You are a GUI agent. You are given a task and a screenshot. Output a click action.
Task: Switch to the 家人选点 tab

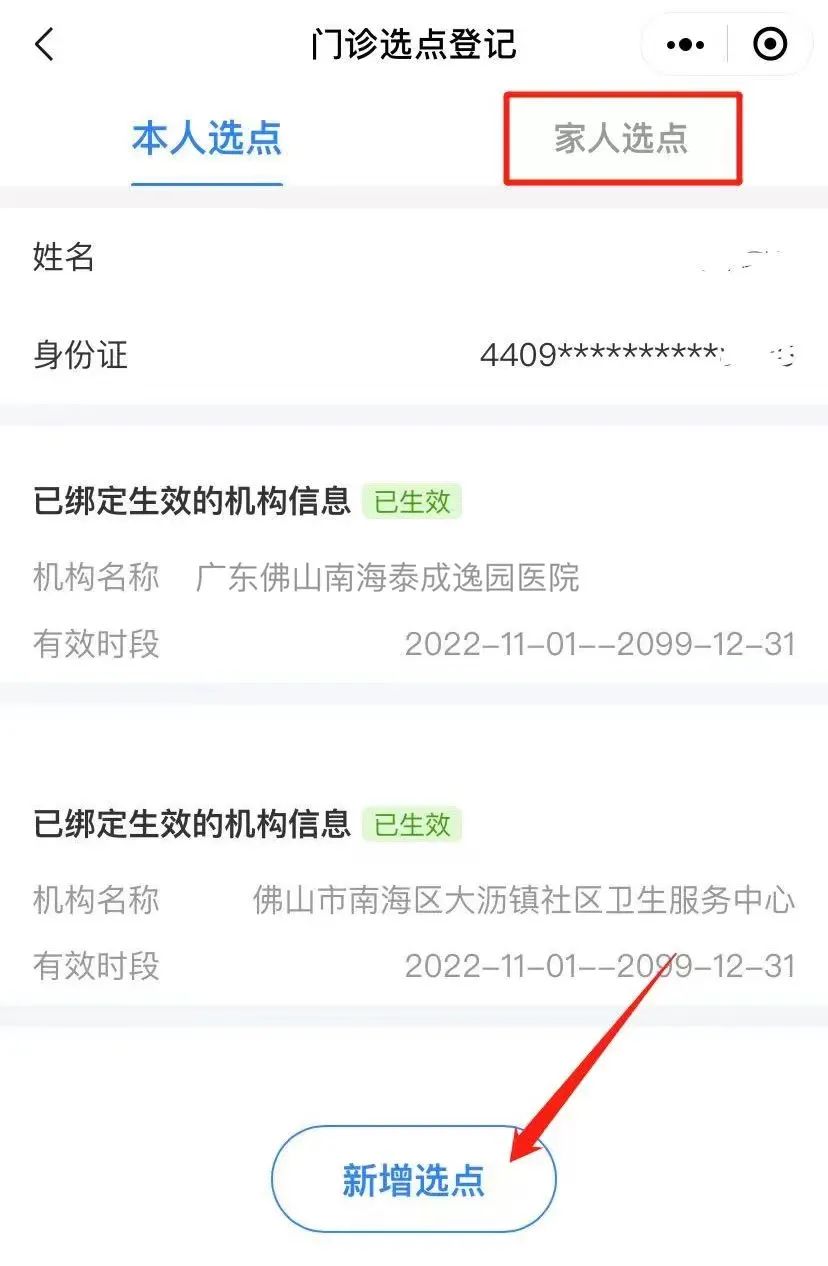click(621, 138)
